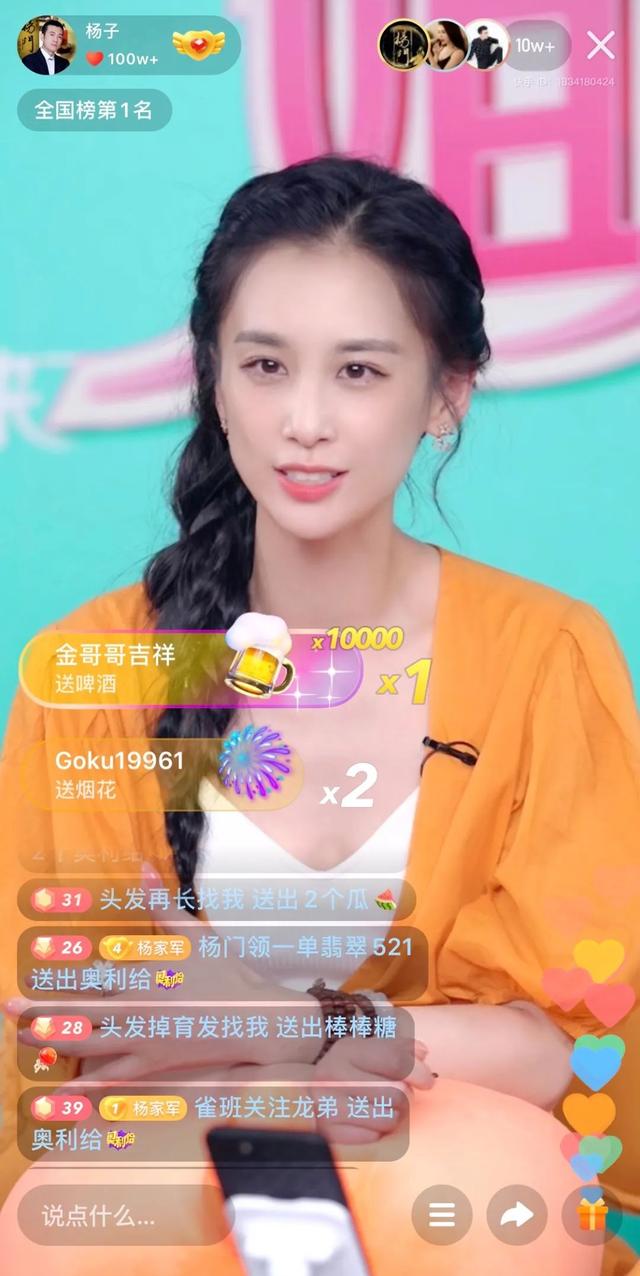Open streamer 杨子's profile avatar
This screenshot has width=640, height=1276.
click(x=47, y=46)
